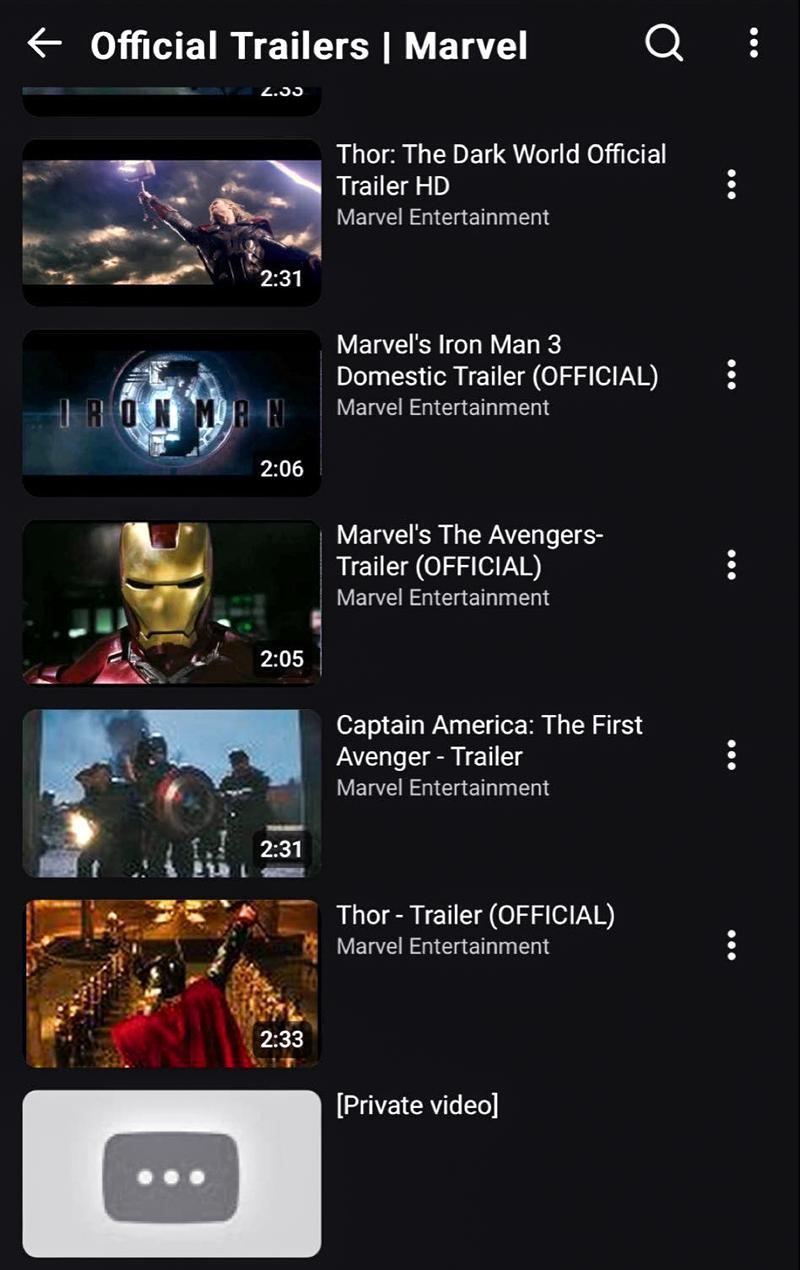Open the [Private video] placeholder entry
The height and width of the screenshot is (1270, 800).
[170, 1172]
